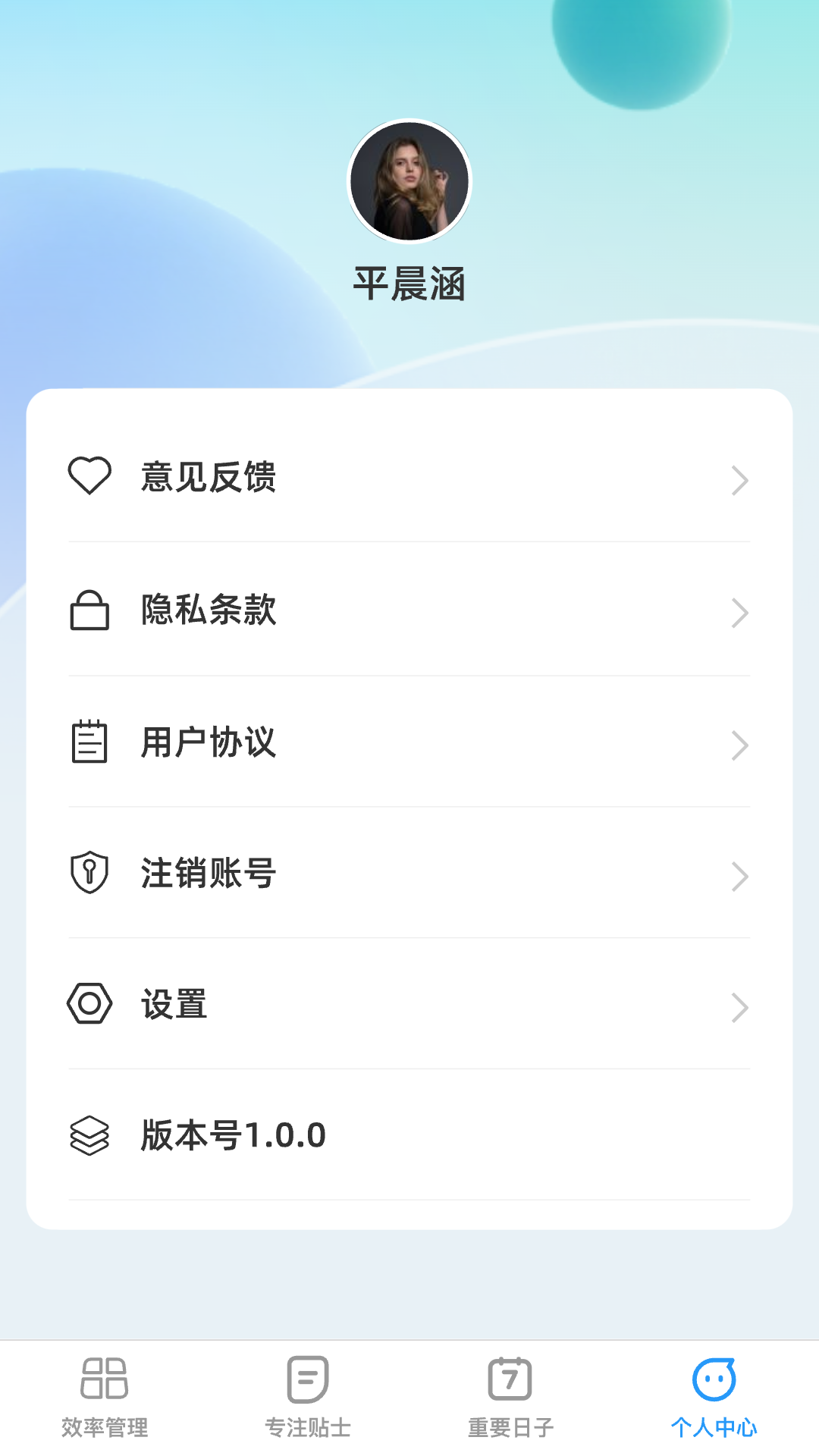Click the lock icon beside 隐私条款
Image resolution: width=819 pixels, height=1456 pixels.
click(89, 611)
